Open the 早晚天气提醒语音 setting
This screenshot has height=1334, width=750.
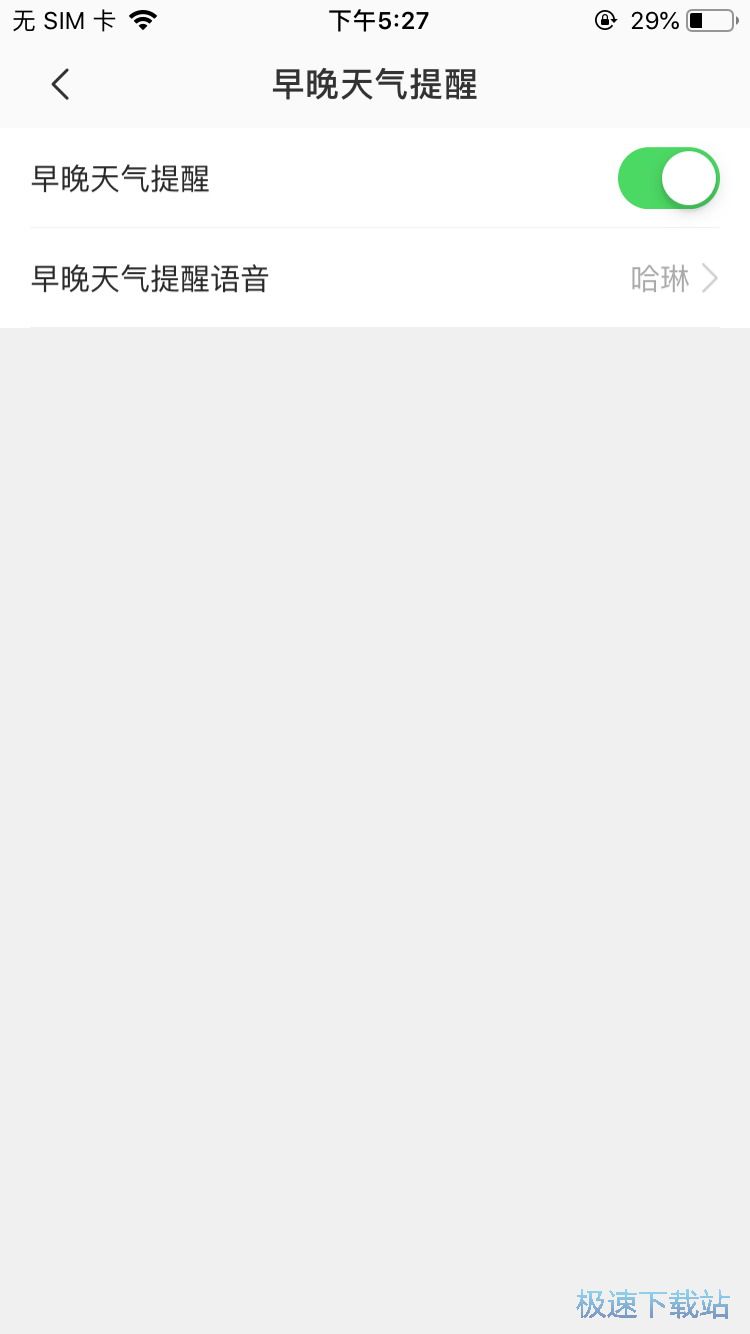coord(375,279)
